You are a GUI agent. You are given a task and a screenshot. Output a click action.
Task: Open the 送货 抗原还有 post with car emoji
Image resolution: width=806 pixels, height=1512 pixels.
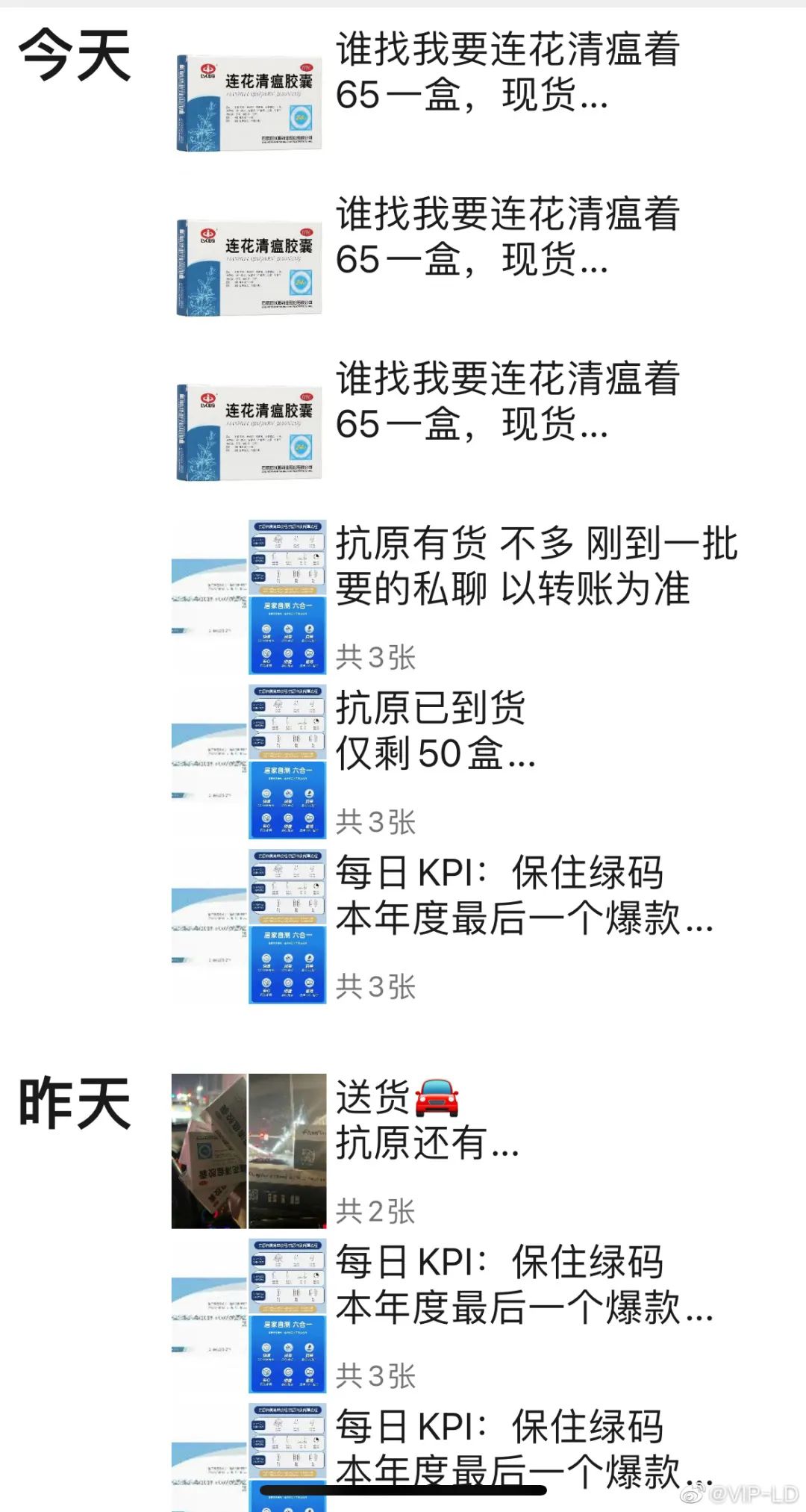tap(425, 1120)
